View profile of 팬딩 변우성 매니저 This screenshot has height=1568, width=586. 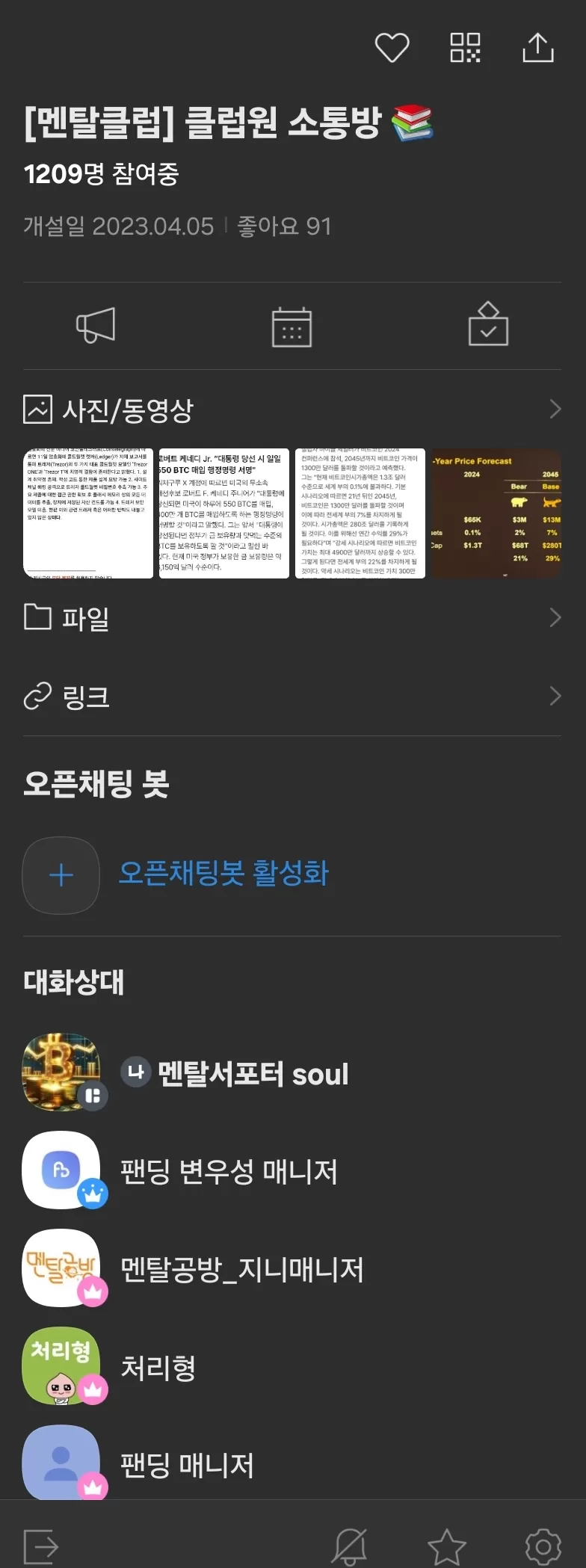pyautogui.click(x=228, y=1171)
